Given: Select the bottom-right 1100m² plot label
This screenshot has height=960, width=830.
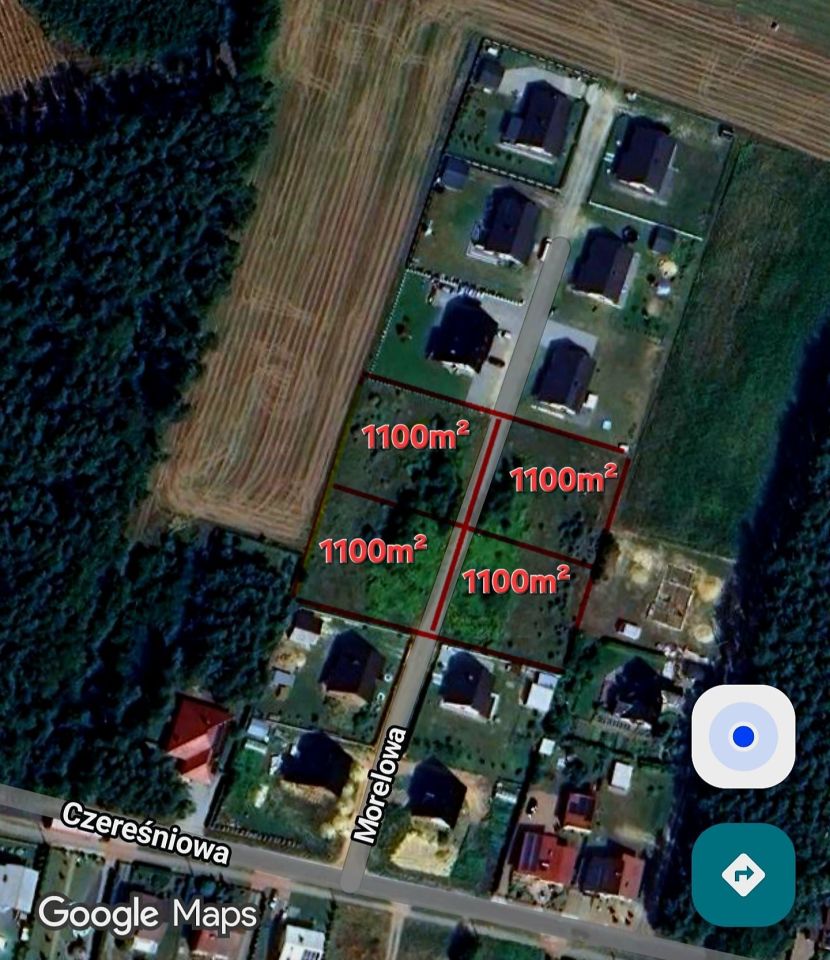Looking at the screenshot, I should [516, 582].
